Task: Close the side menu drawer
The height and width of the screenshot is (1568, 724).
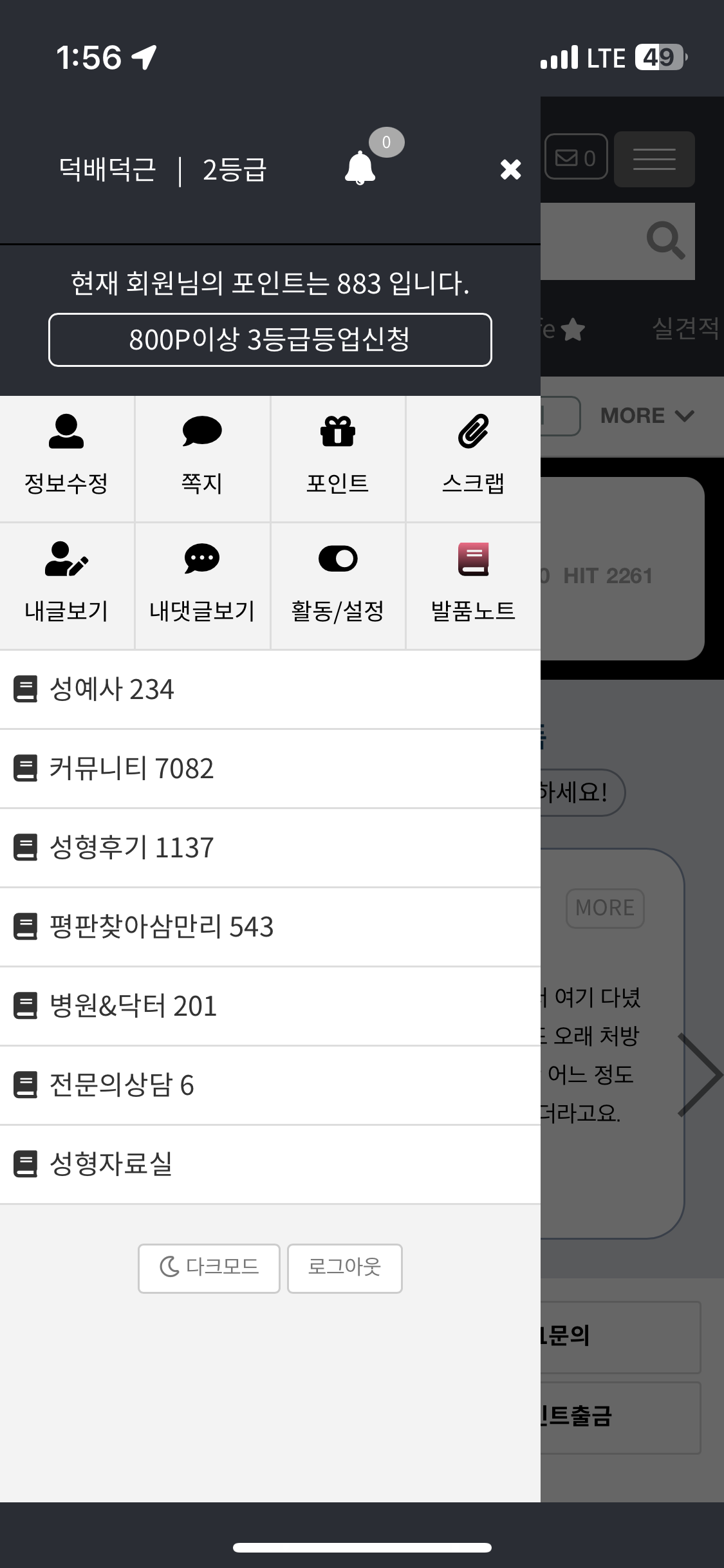Action: tap(510, 170)
